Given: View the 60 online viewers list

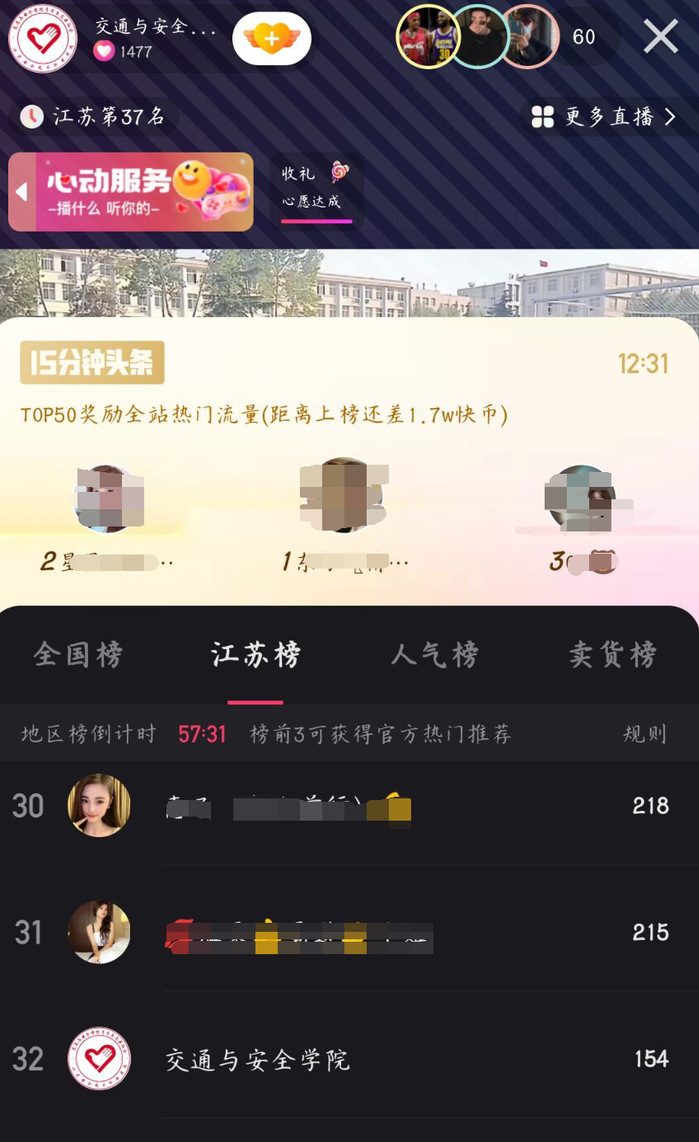Looking at the screenshot, I should [584, 37].
